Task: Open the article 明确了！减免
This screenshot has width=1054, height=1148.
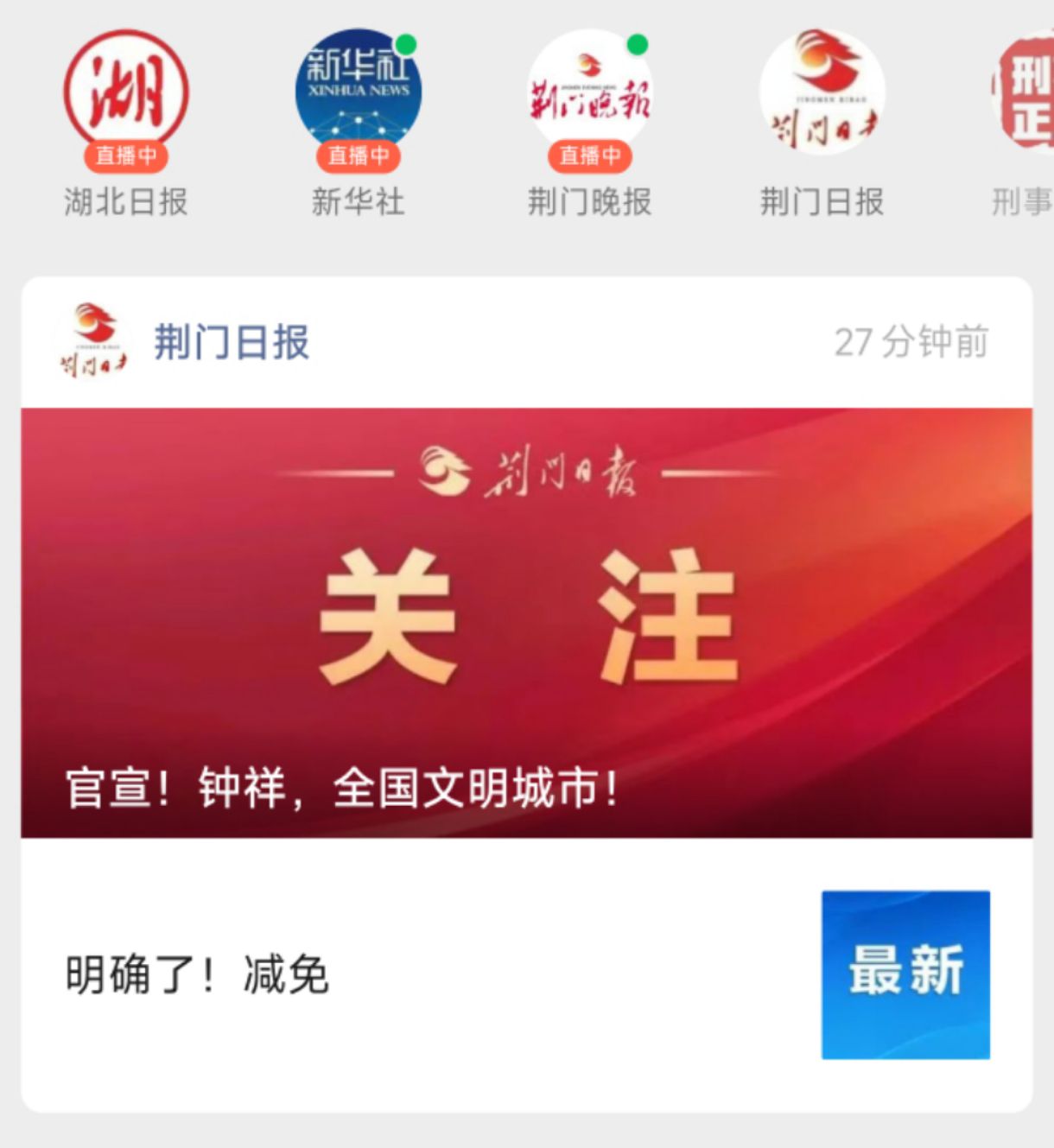Action: tap(197, 975)
